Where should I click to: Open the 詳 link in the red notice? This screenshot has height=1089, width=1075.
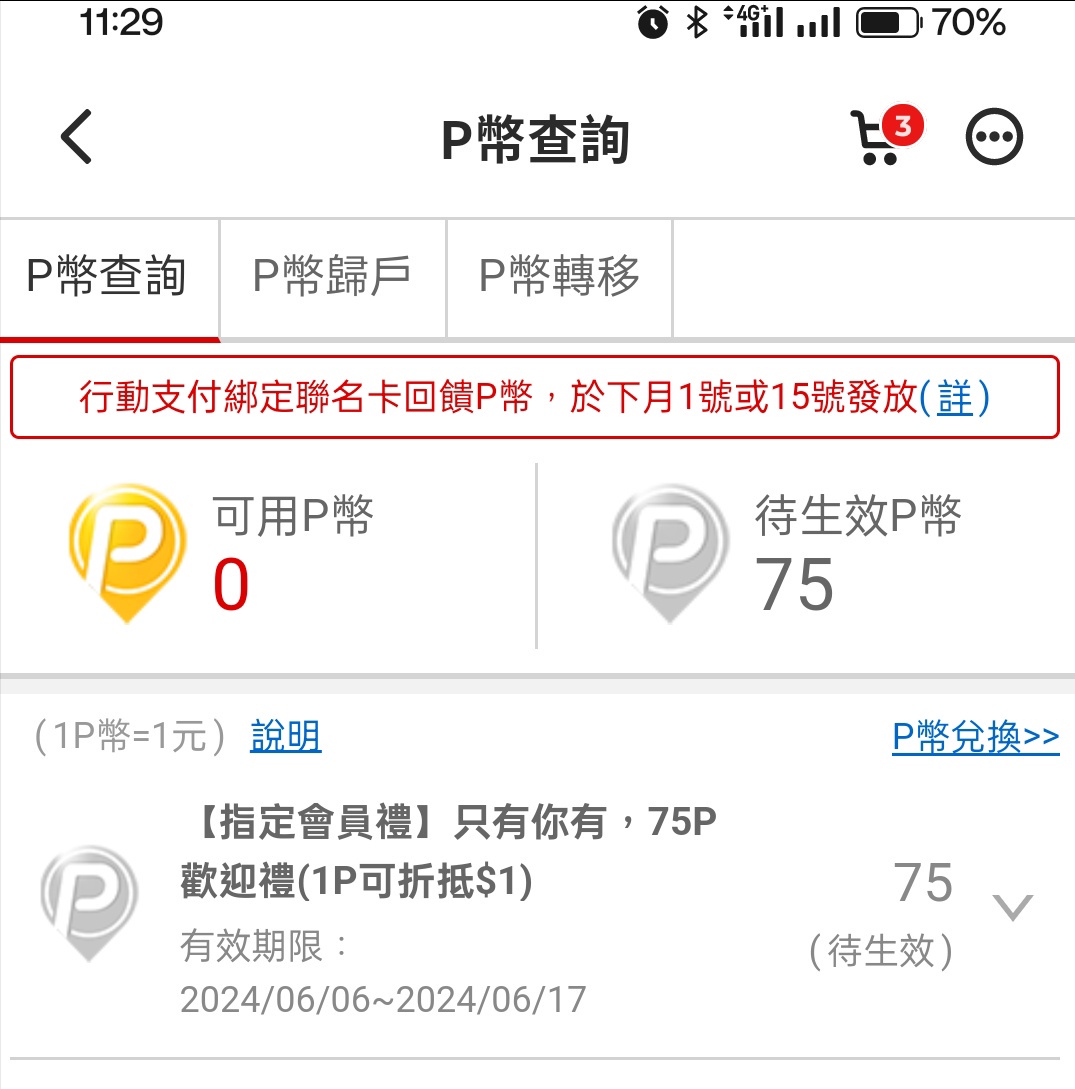pyautogui.click(x=954, y=398)
